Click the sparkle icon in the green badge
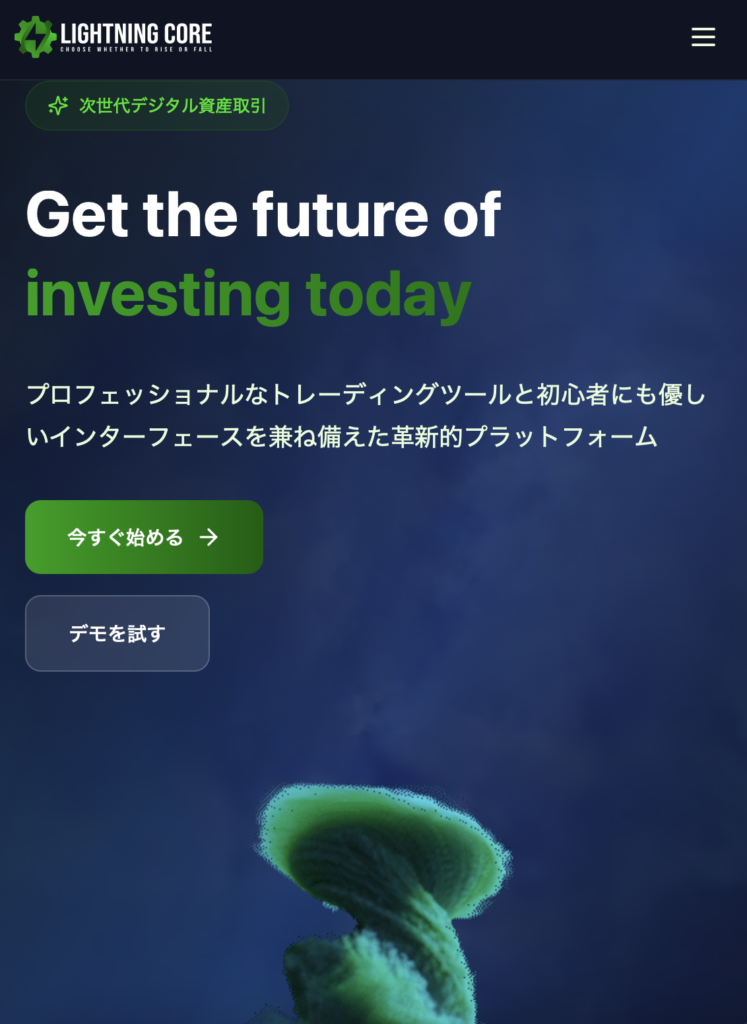The width and height of the screenshot is (747, 1024). click(x=58, y=104)
